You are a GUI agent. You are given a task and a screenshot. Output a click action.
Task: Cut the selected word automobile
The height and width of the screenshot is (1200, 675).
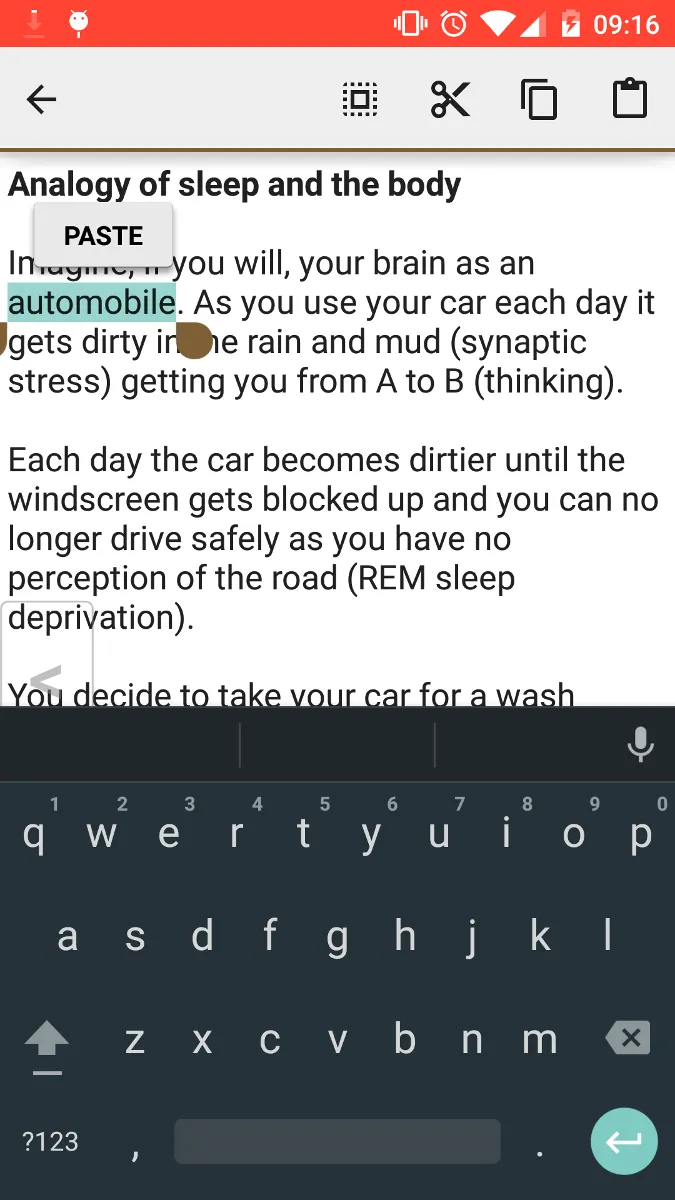450,99
